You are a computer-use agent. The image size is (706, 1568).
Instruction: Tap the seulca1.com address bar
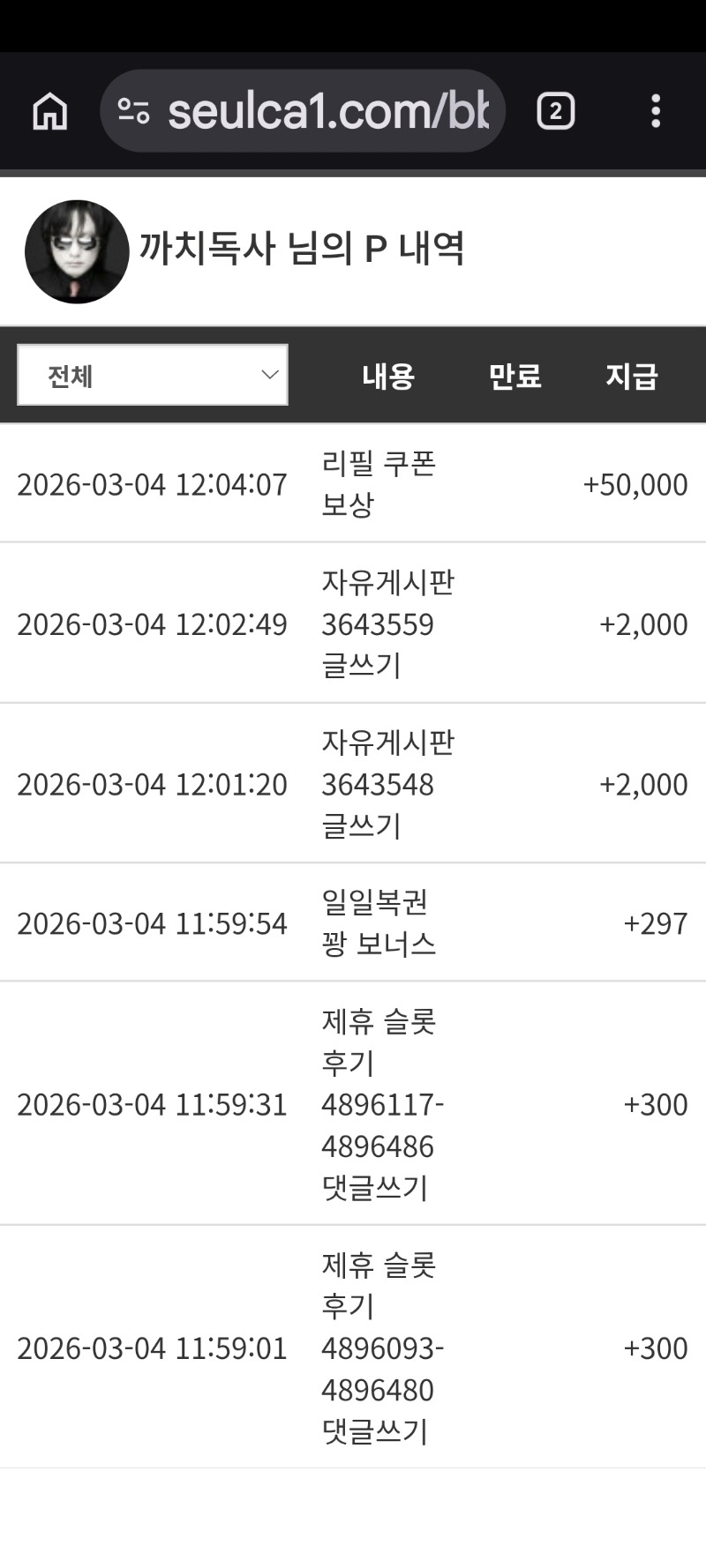tap(327, 112)
